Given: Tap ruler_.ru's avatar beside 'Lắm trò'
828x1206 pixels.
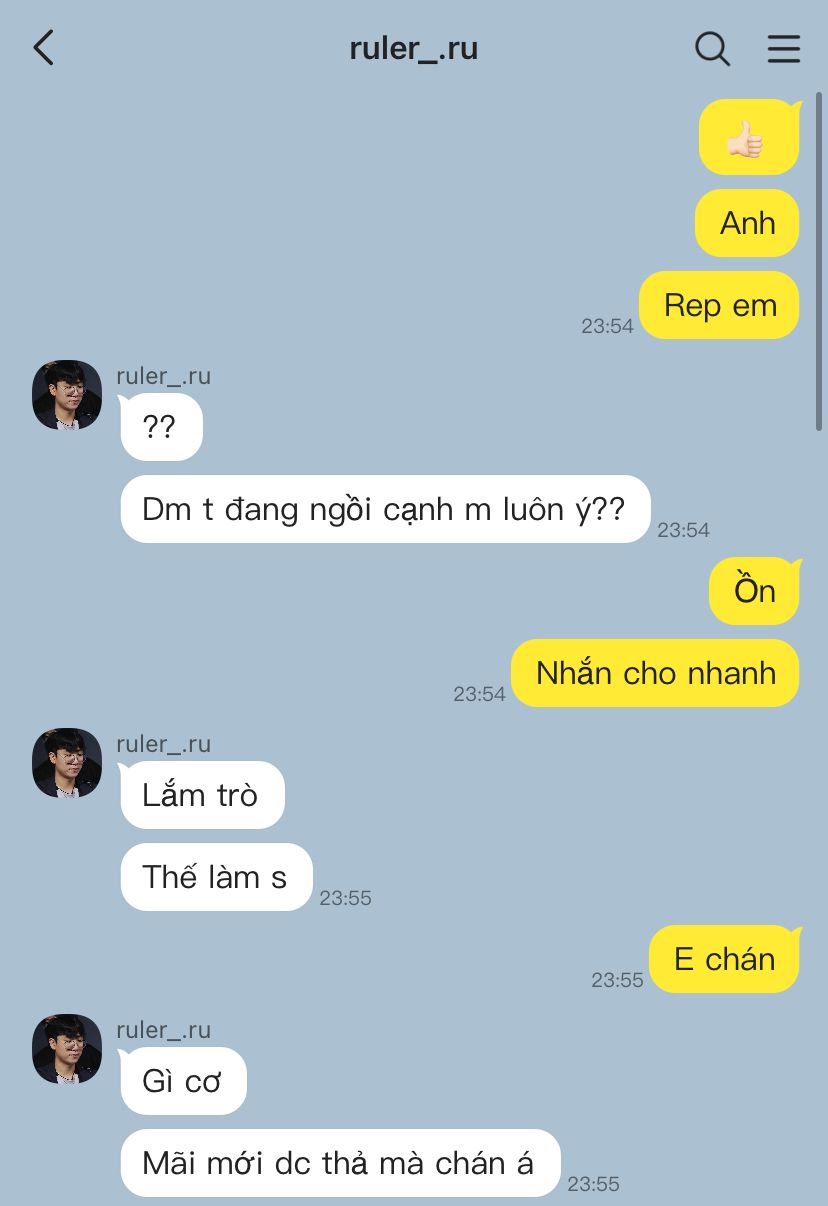Looking at the screenshot, I should (67, 763).
